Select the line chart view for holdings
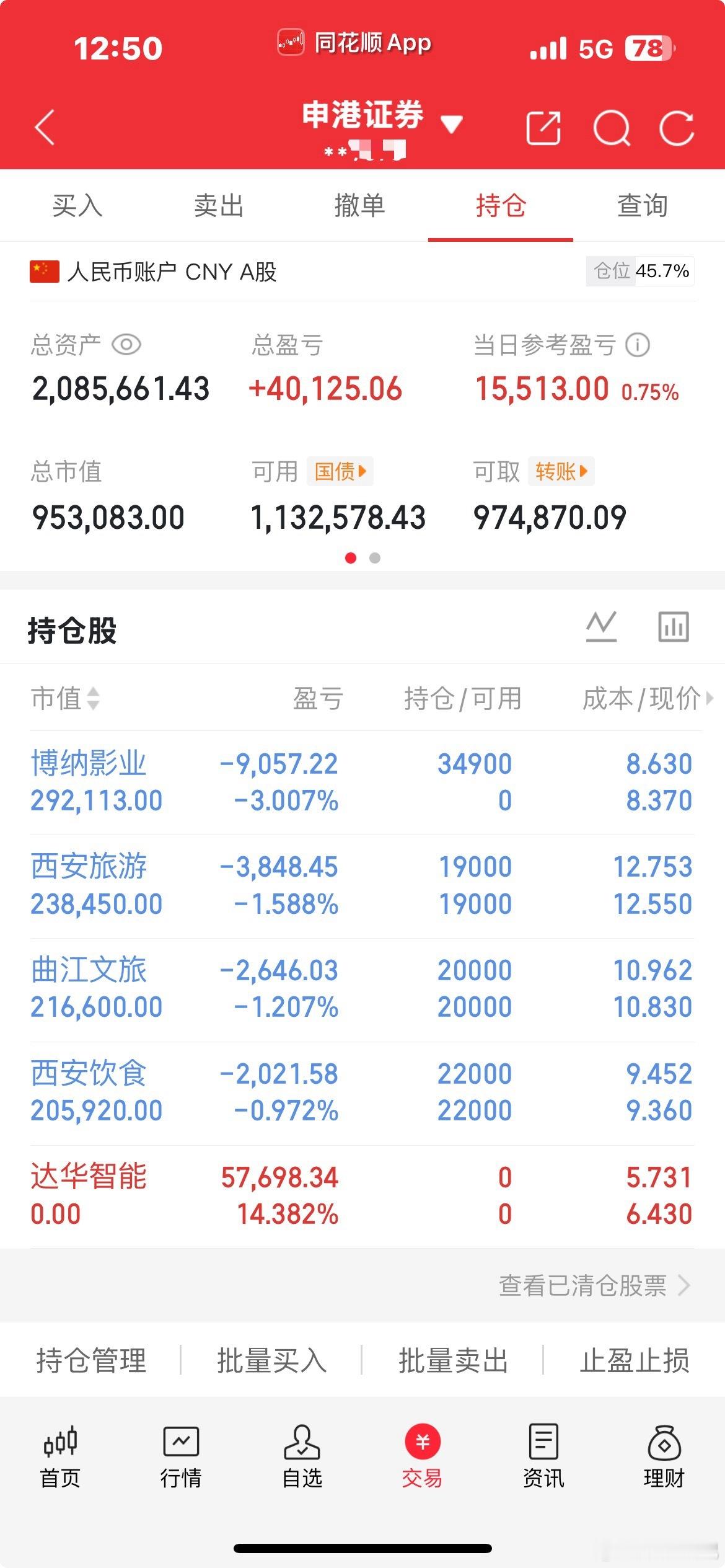 [602, 626]
